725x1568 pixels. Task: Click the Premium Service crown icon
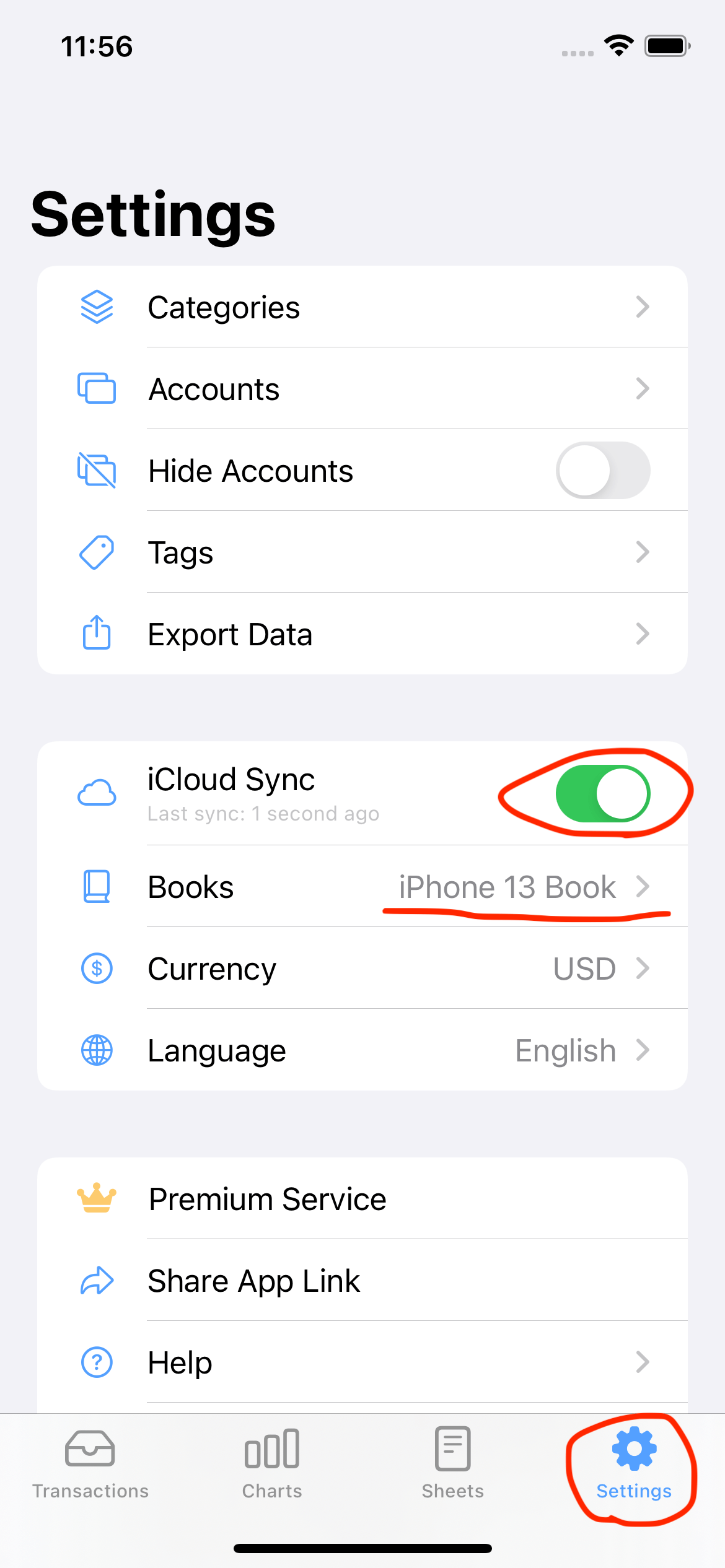tap(97, 1198)
